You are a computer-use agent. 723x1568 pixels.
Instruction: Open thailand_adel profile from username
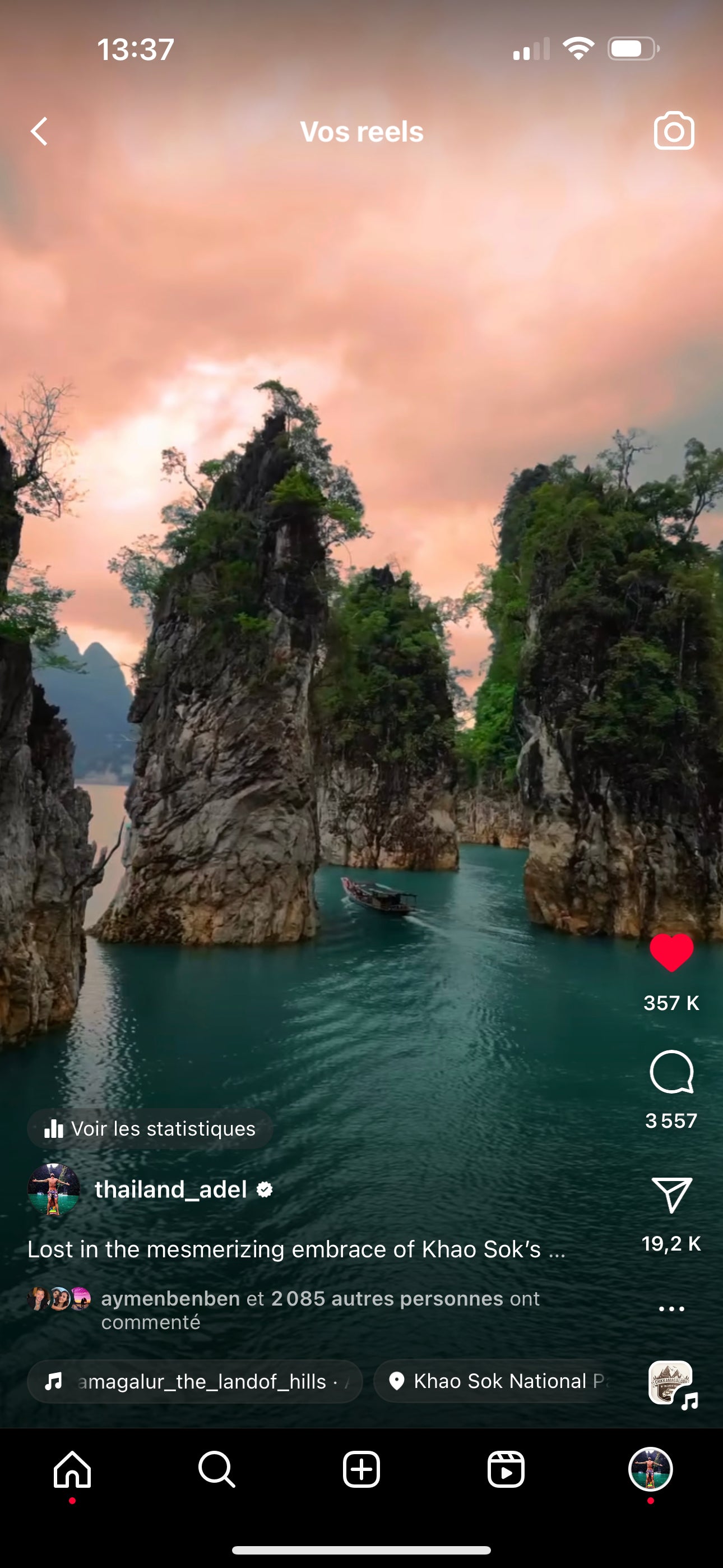pos(170,1189)
